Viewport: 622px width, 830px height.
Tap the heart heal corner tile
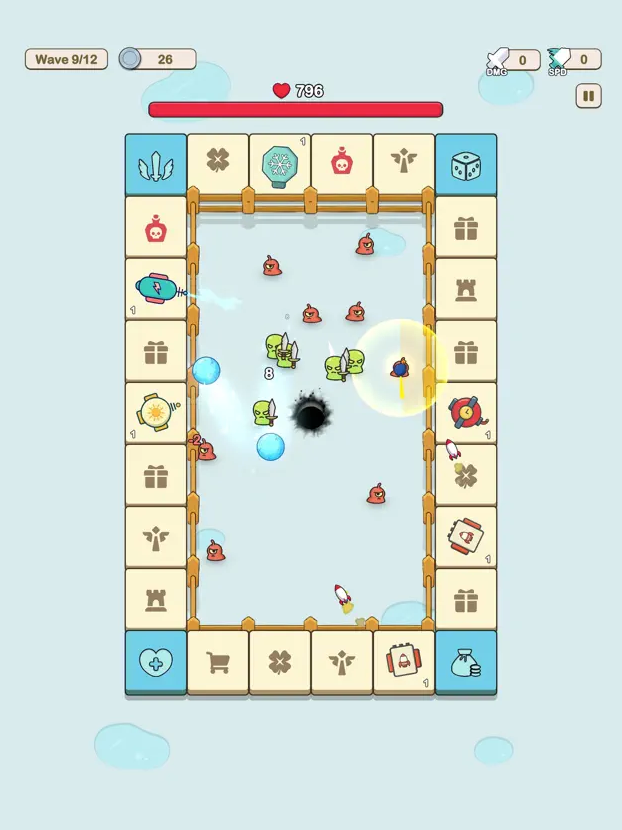pyautogui.click(x=156, y=661)
